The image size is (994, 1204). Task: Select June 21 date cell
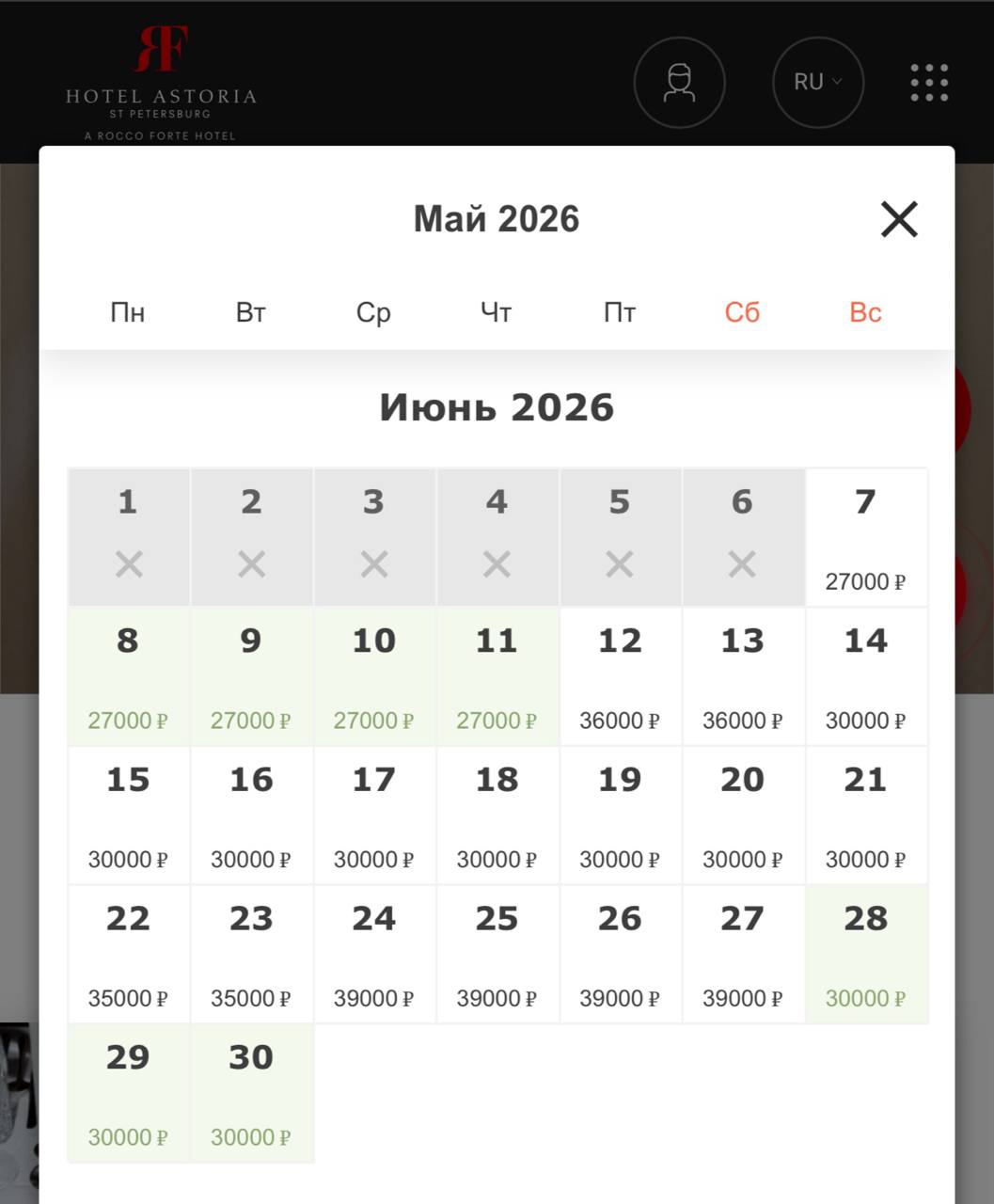866,816
